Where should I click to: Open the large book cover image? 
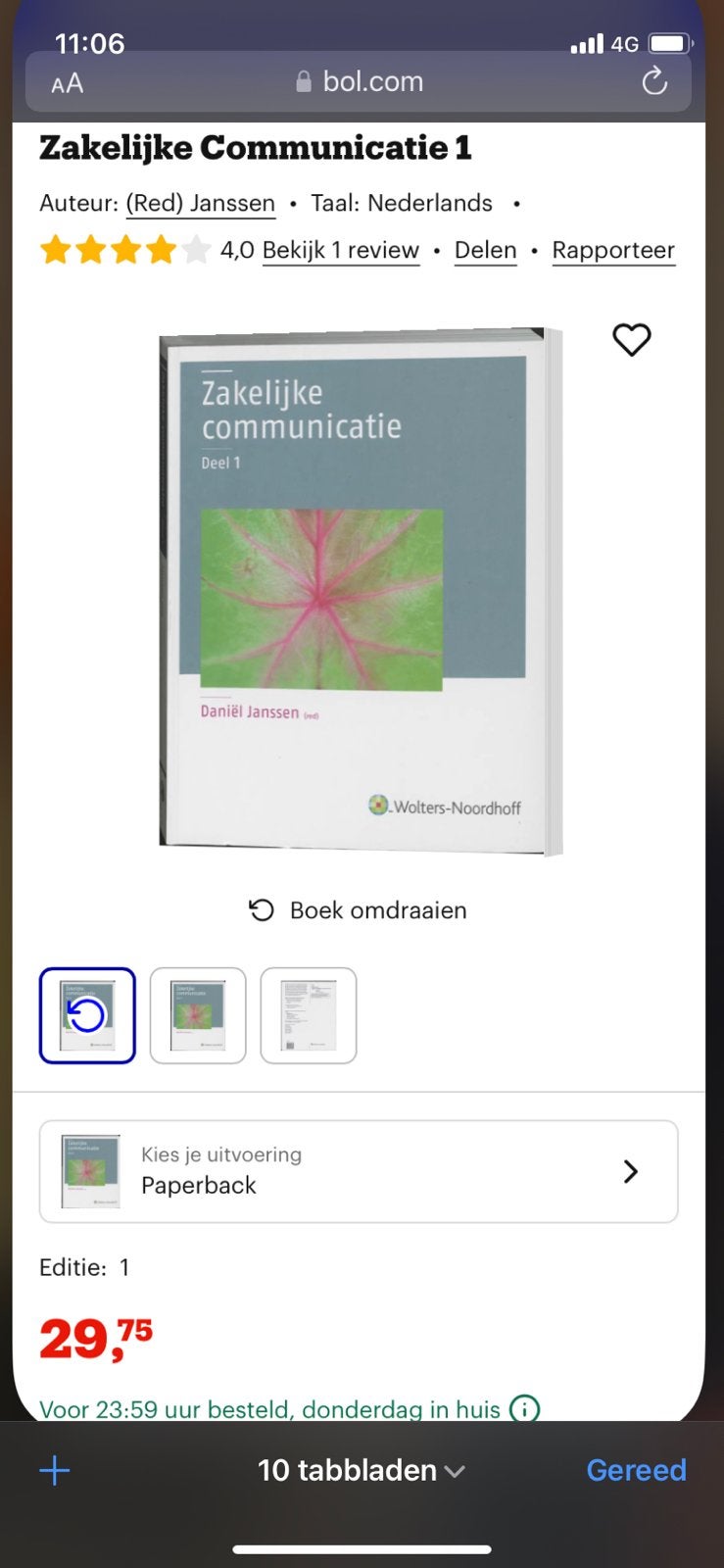tap(361, 592)
